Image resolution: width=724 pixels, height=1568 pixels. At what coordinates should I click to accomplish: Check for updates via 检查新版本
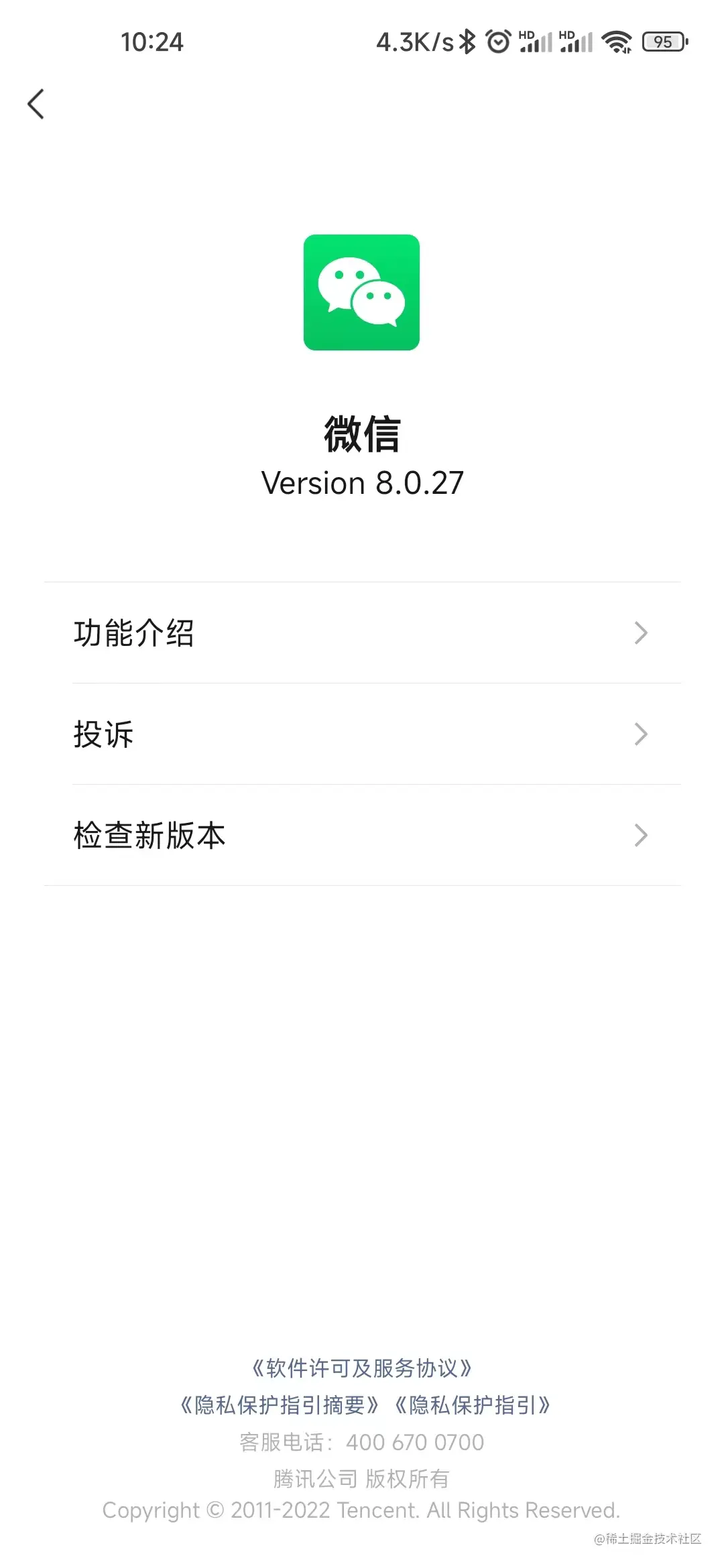click(x=362, y=836)
